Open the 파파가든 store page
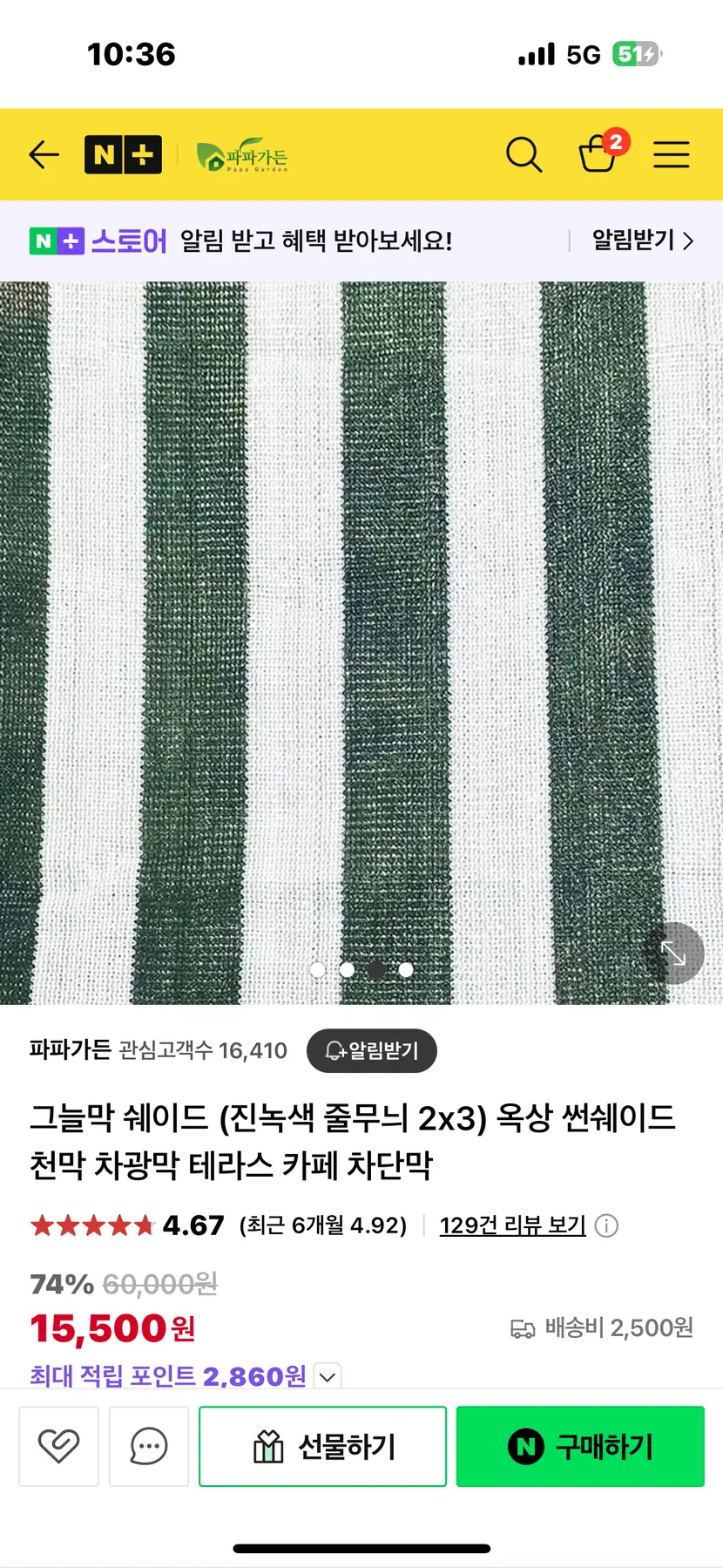 [x=242, y=157]
